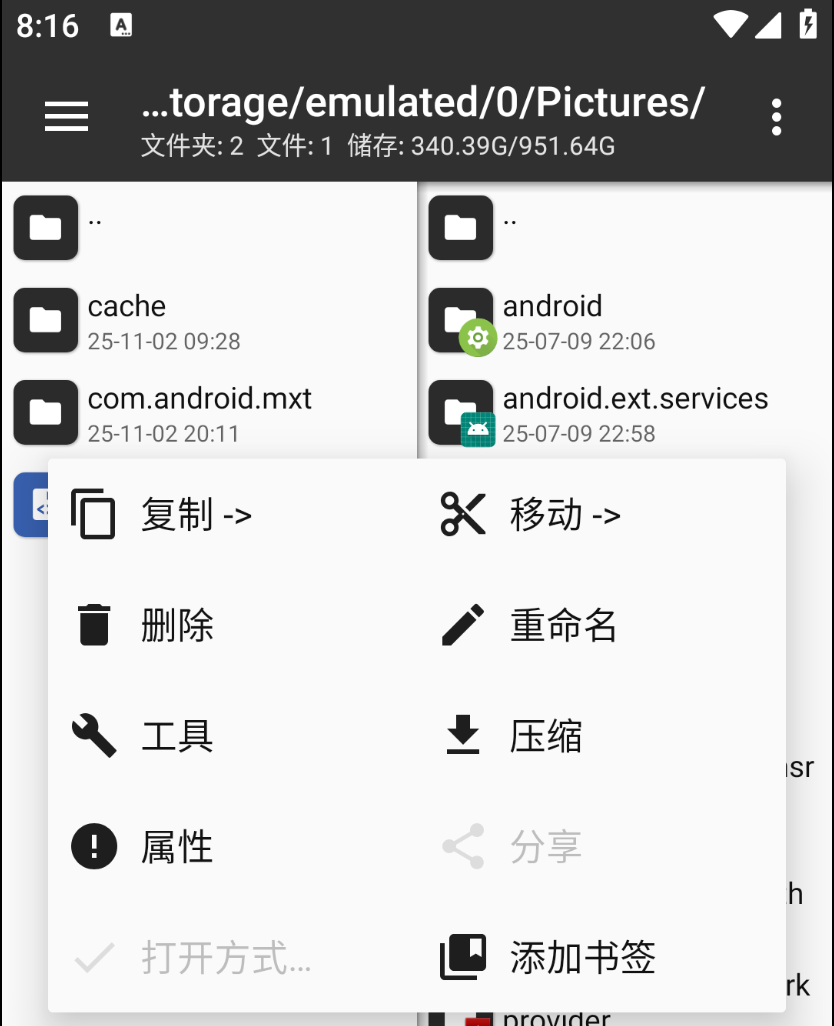This screenshot has width=834, height=1026.
Task: View file 属性 properties
Action: click(x=176, y=848)
